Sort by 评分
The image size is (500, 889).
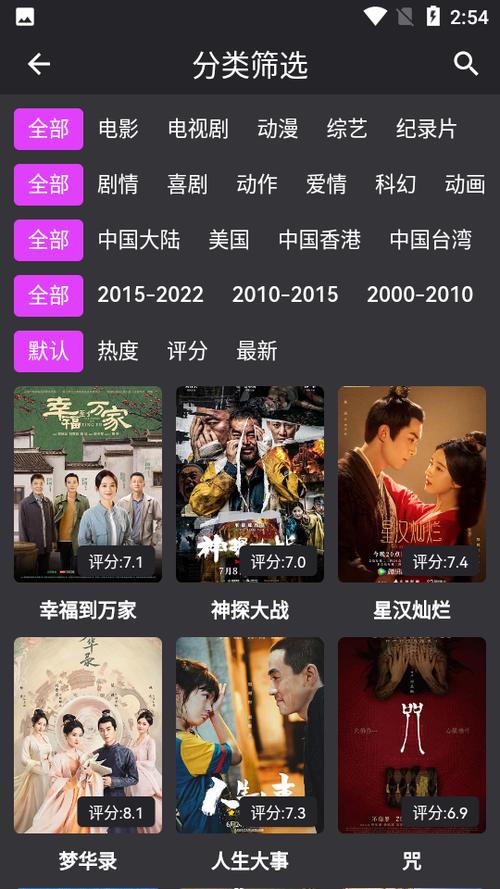pyautogui.click(x=188, y=351)
